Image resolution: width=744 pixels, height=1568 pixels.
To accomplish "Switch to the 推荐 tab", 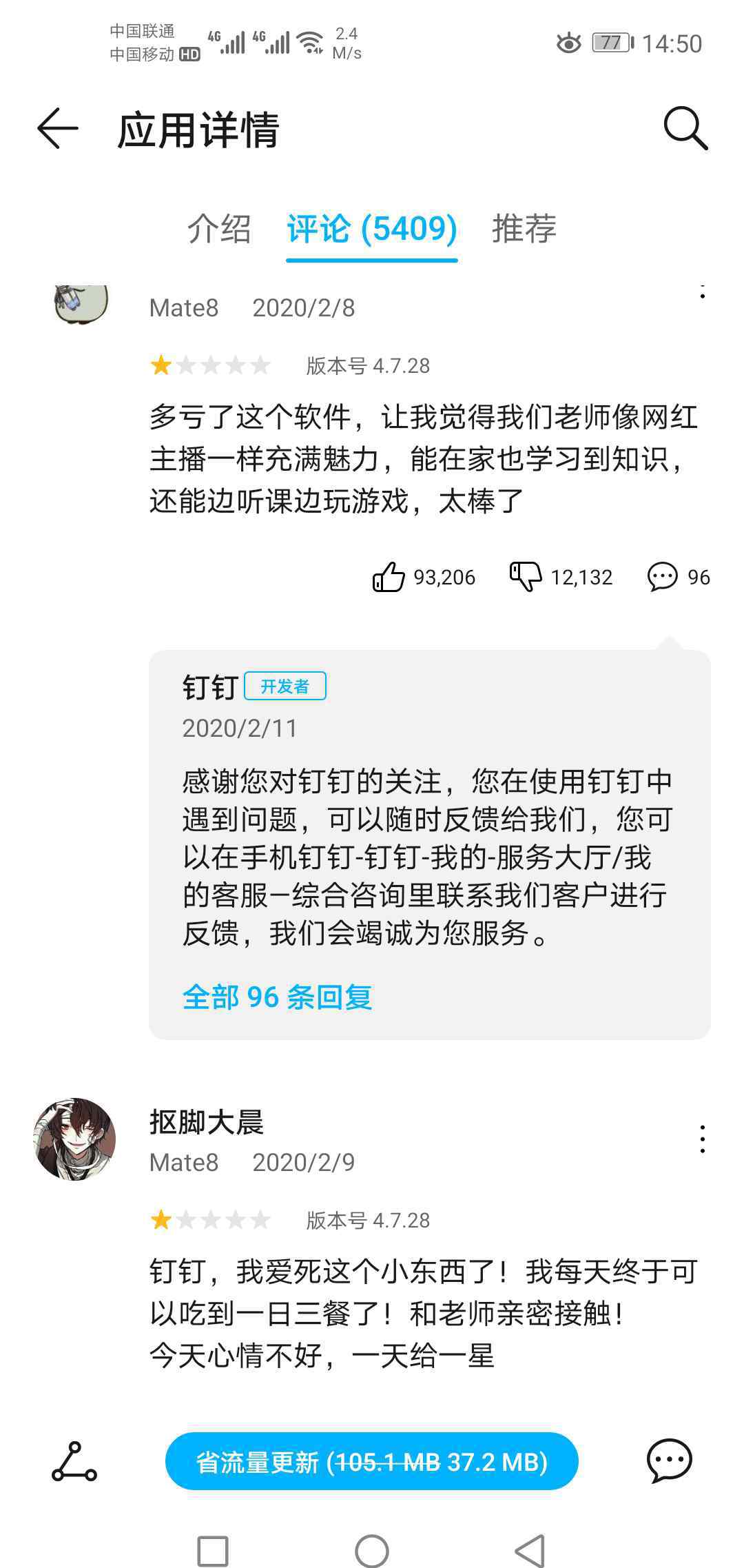I will [524, 229].
